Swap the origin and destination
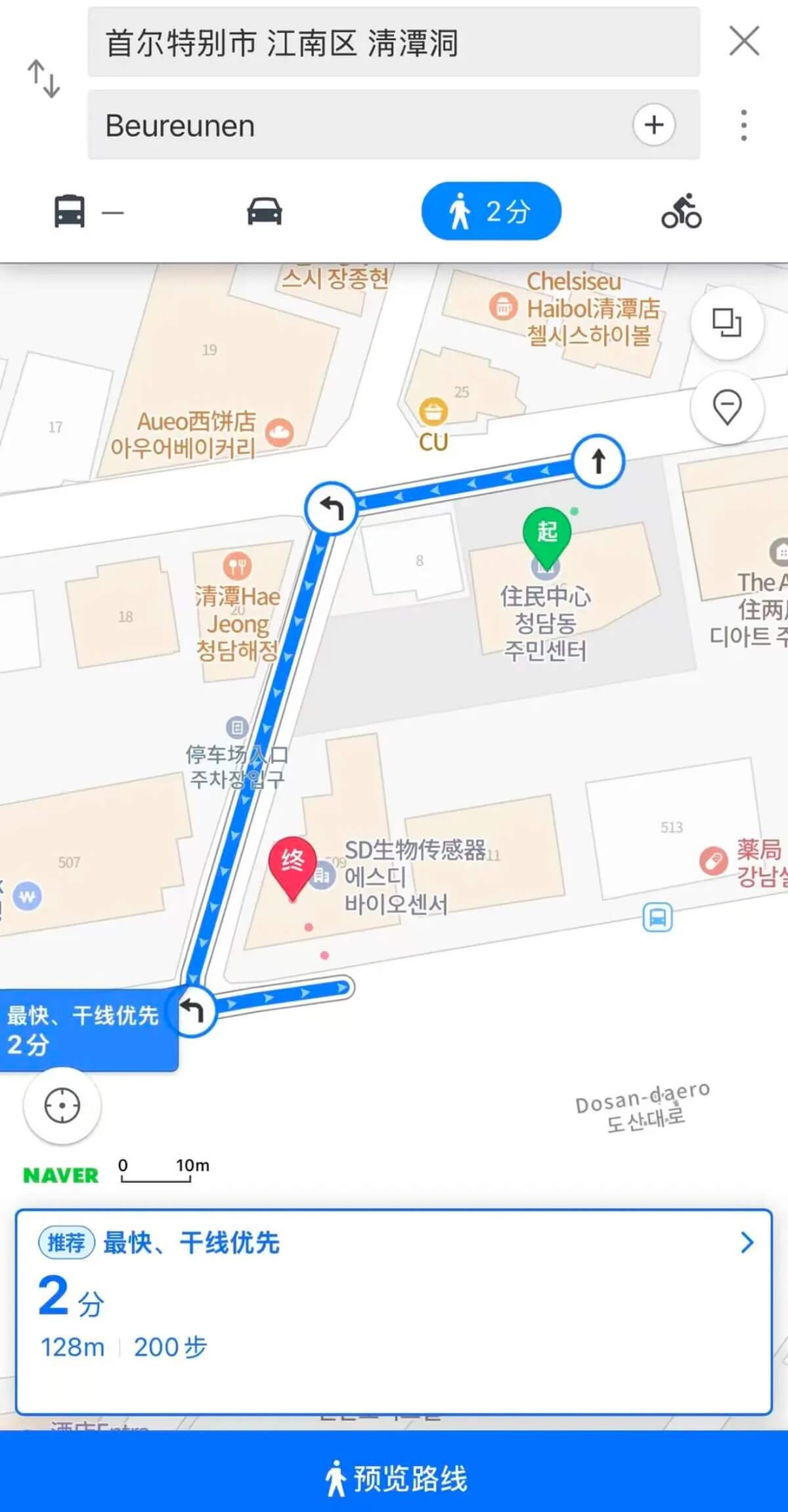 point(44,79)
